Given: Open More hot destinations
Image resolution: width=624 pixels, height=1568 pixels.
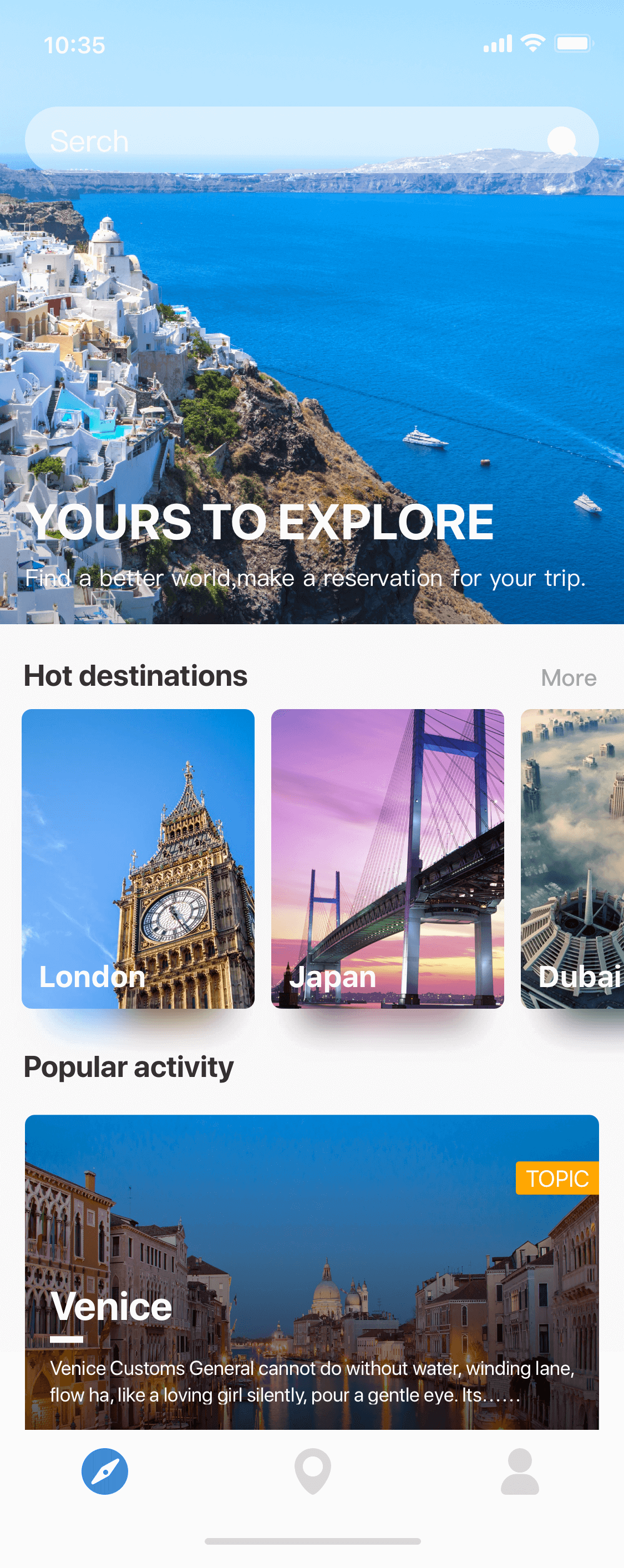Looking at the screenshot, I should coord(569,677).
